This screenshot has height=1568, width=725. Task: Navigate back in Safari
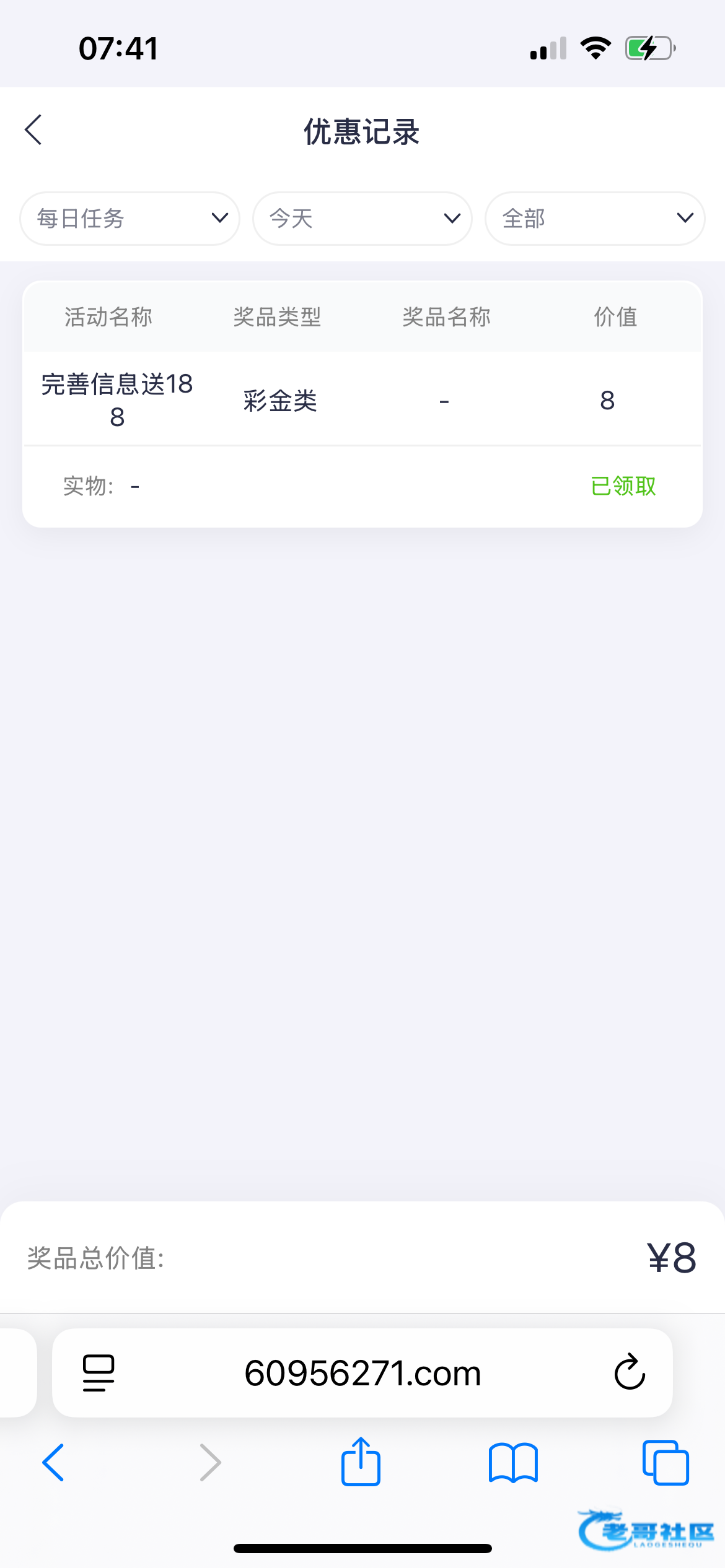pos(53,1463)
